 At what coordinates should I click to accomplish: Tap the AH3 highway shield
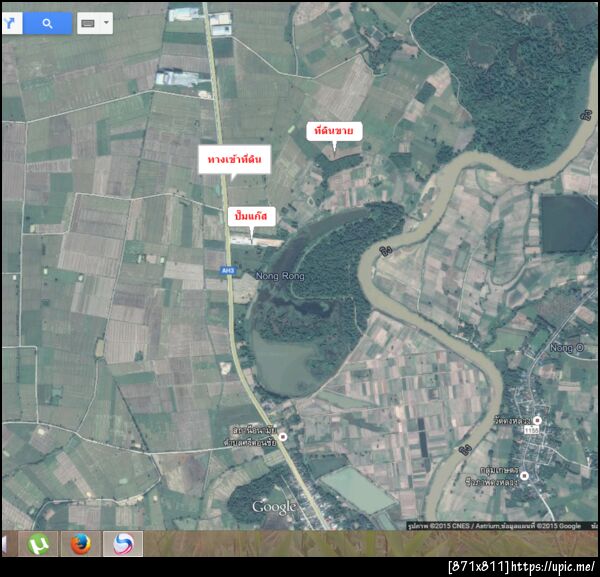[228, 270]
